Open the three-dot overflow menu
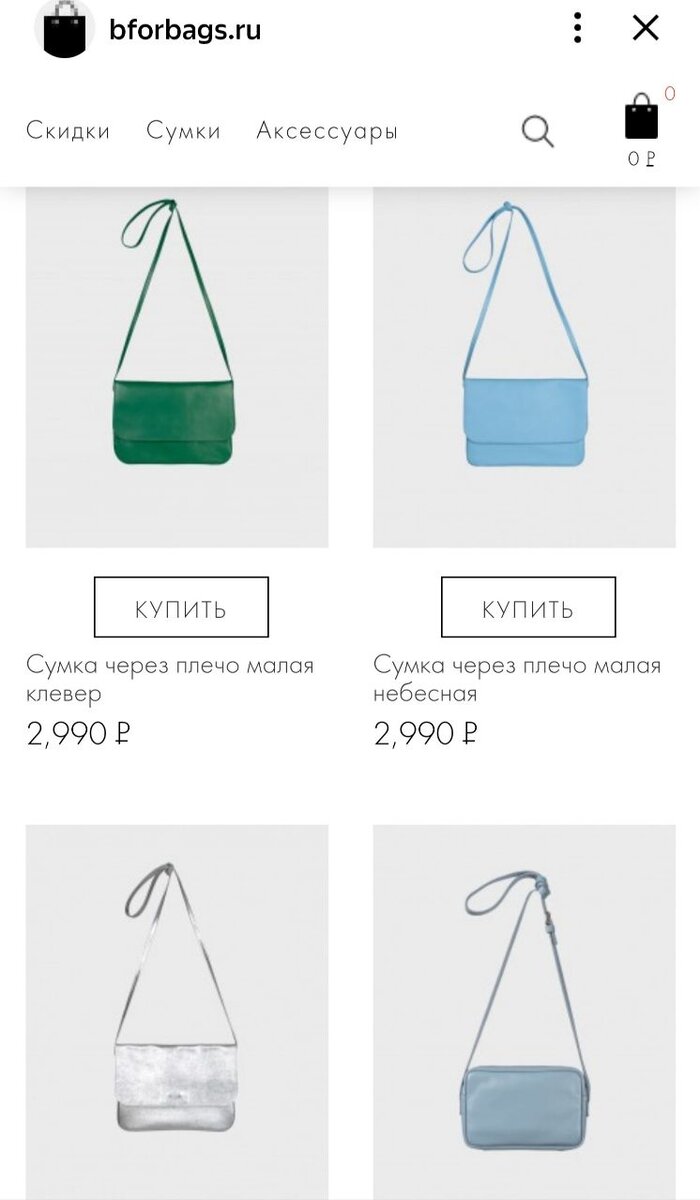 point(577,28)
